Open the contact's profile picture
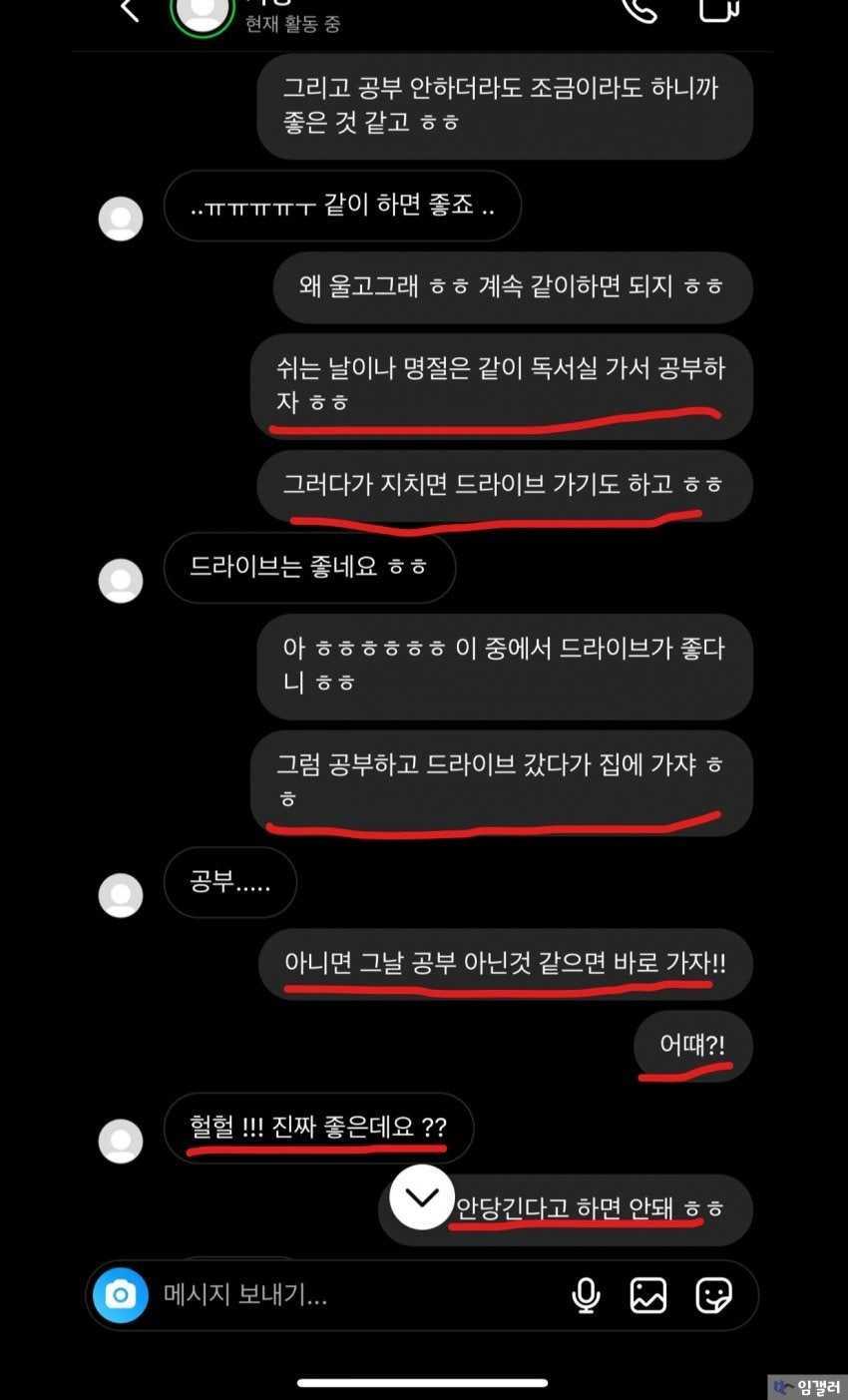848x1400 pixels. click(203, 12)
